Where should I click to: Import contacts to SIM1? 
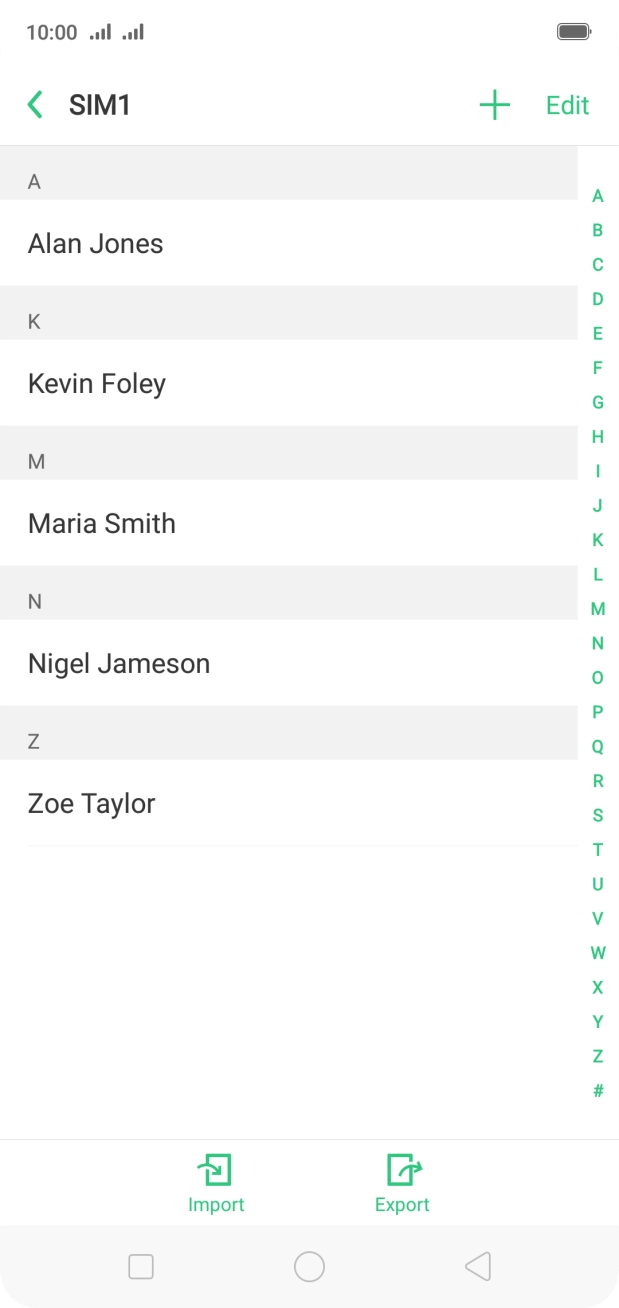pos(216,1183)
